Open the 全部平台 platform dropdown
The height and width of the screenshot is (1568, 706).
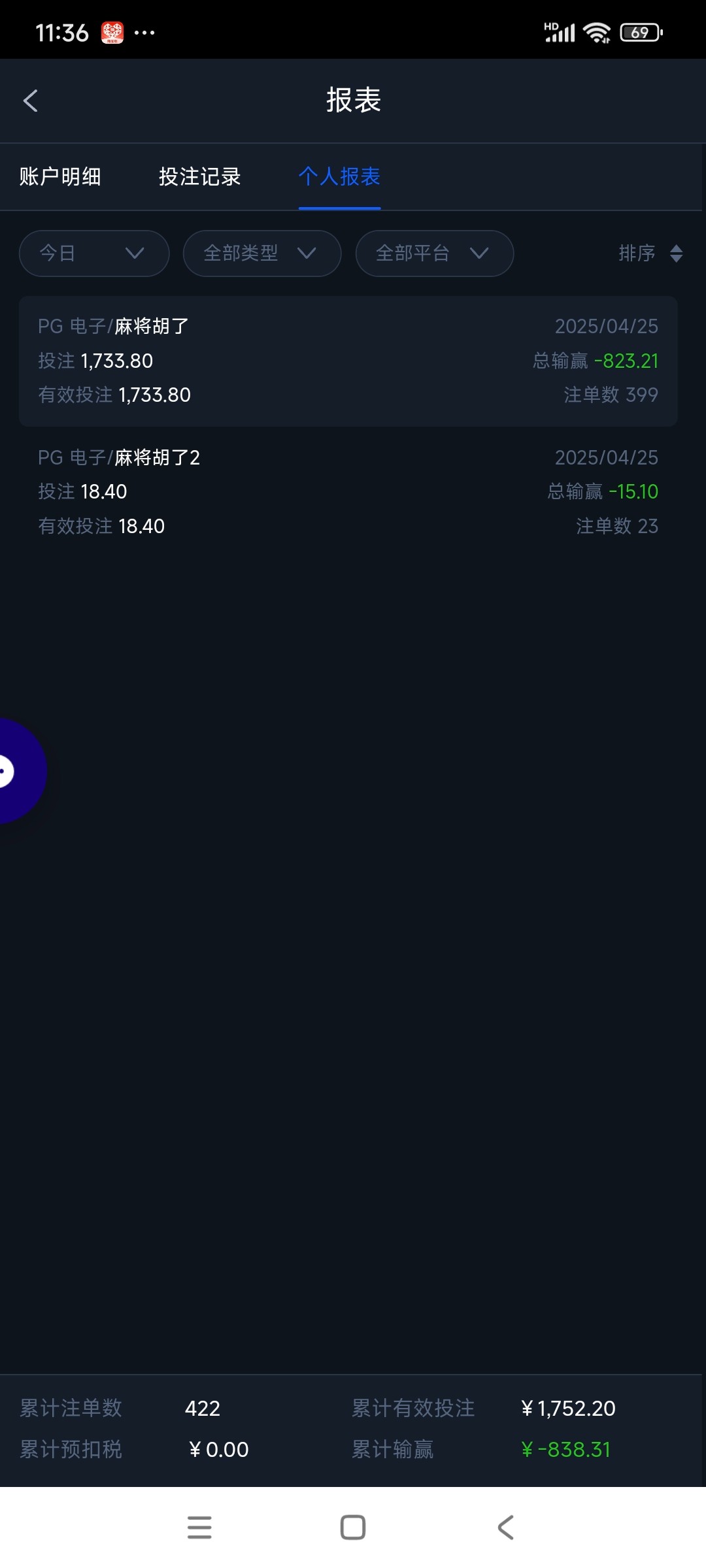point(434,253)
